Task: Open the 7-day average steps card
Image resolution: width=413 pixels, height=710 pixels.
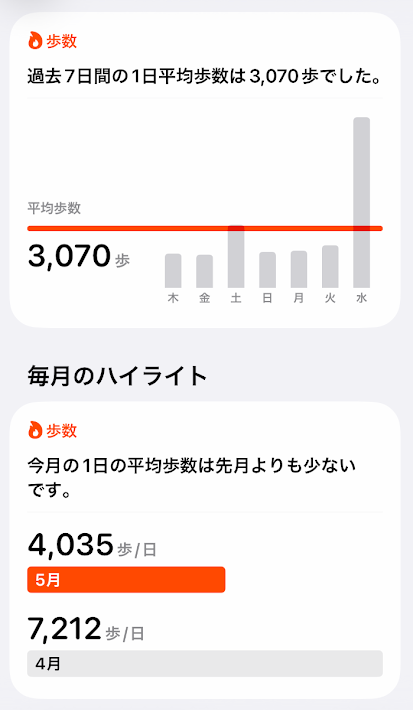Action: click(x=205, y=170)
